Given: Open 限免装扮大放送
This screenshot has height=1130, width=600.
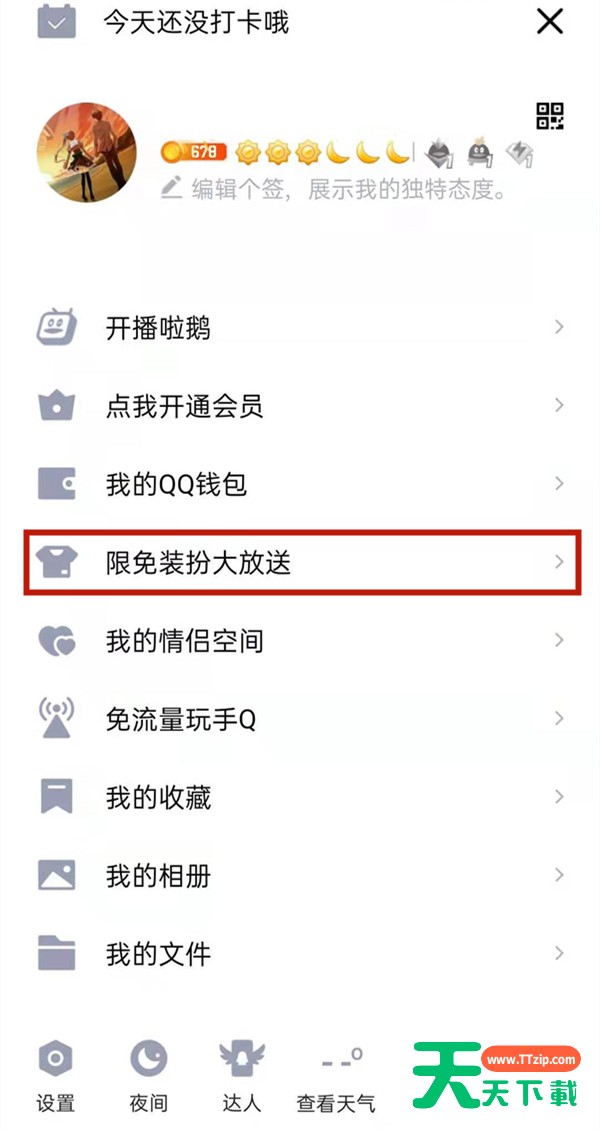Looking at the screenshot, I should click(x=303, y=562).
